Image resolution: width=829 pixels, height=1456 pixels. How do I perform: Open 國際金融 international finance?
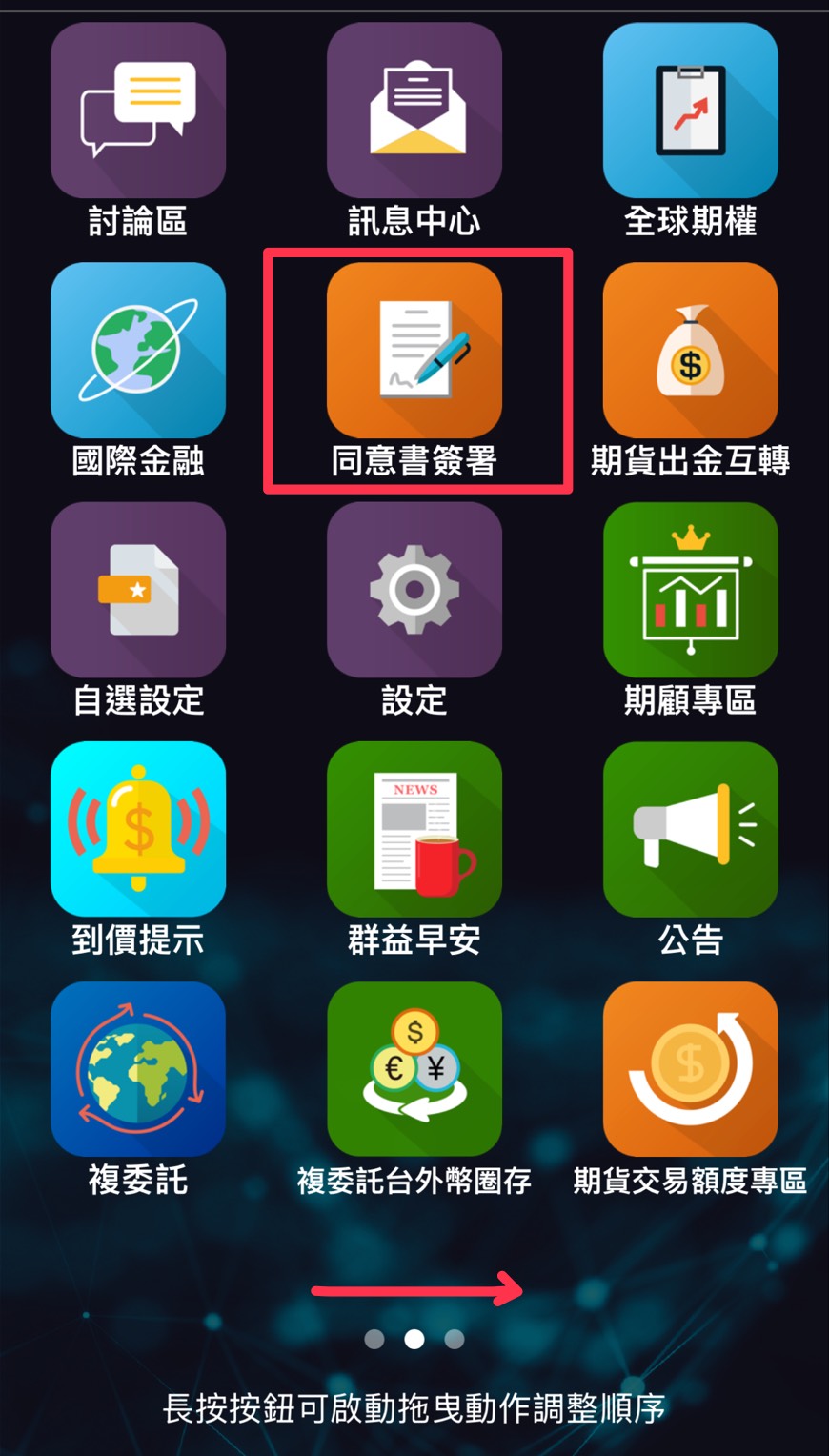pos(138,351)
